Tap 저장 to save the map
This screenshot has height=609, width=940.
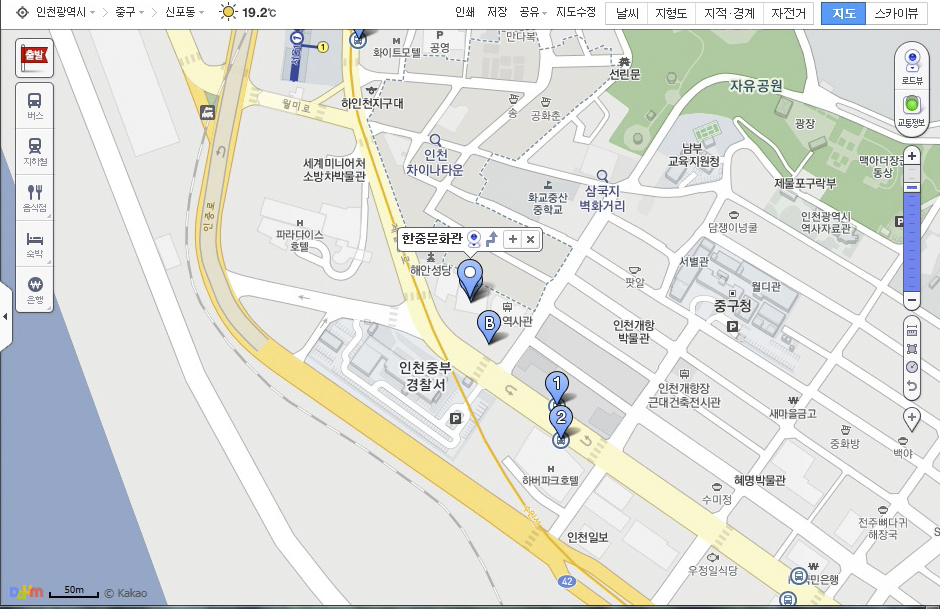point(497,13)
